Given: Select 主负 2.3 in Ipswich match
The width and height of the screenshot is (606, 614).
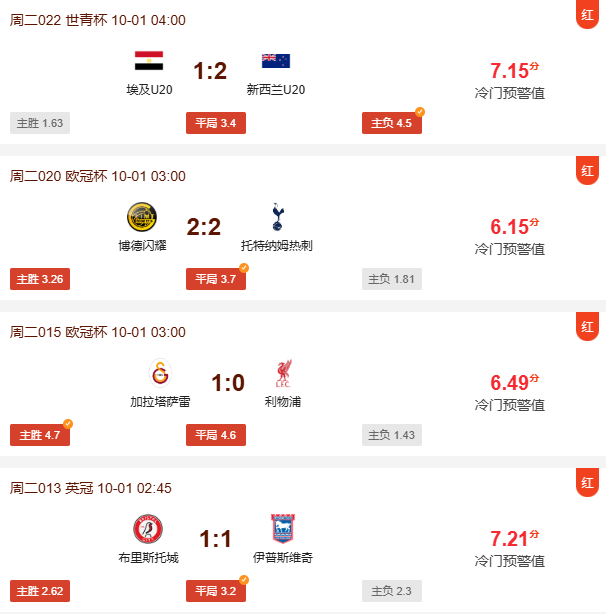Looking at the screenshot, I should pos(391,591).
